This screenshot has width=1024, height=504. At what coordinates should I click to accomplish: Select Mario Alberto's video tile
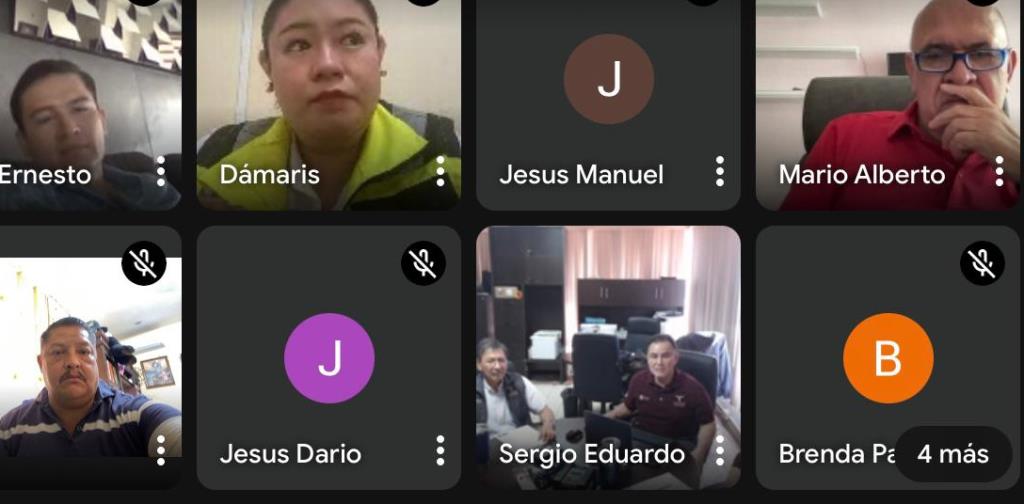tap(887, 90)
